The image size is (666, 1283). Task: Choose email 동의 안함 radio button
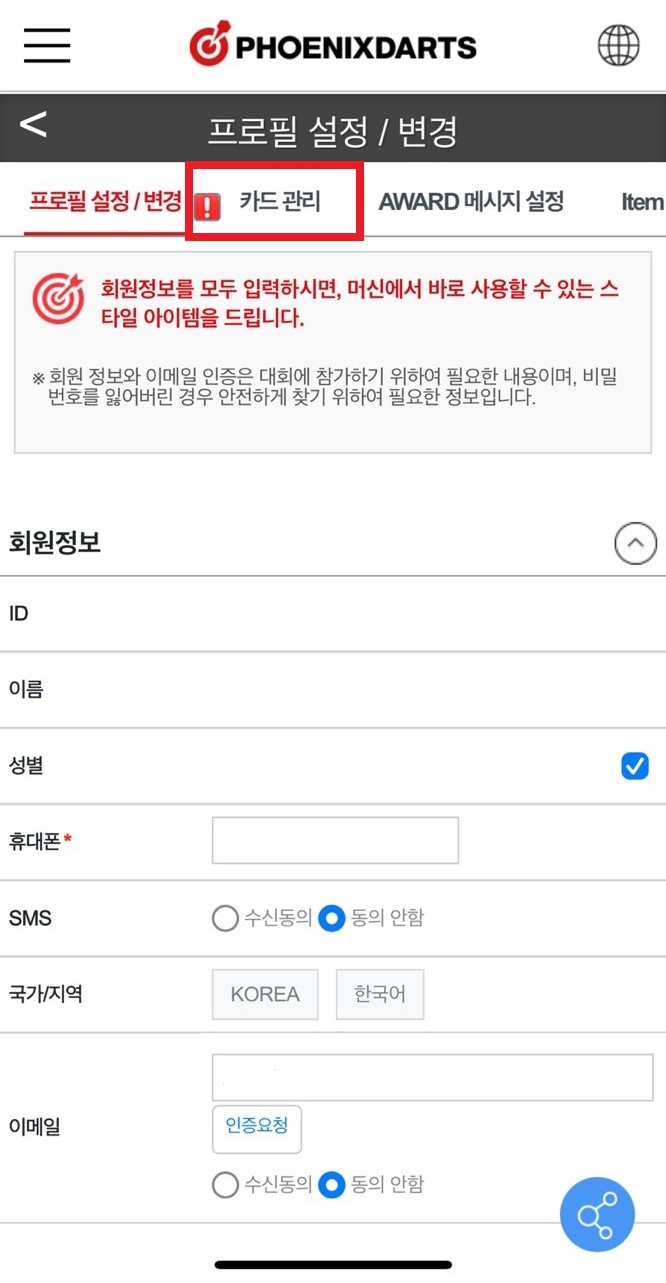[332, 1185]
